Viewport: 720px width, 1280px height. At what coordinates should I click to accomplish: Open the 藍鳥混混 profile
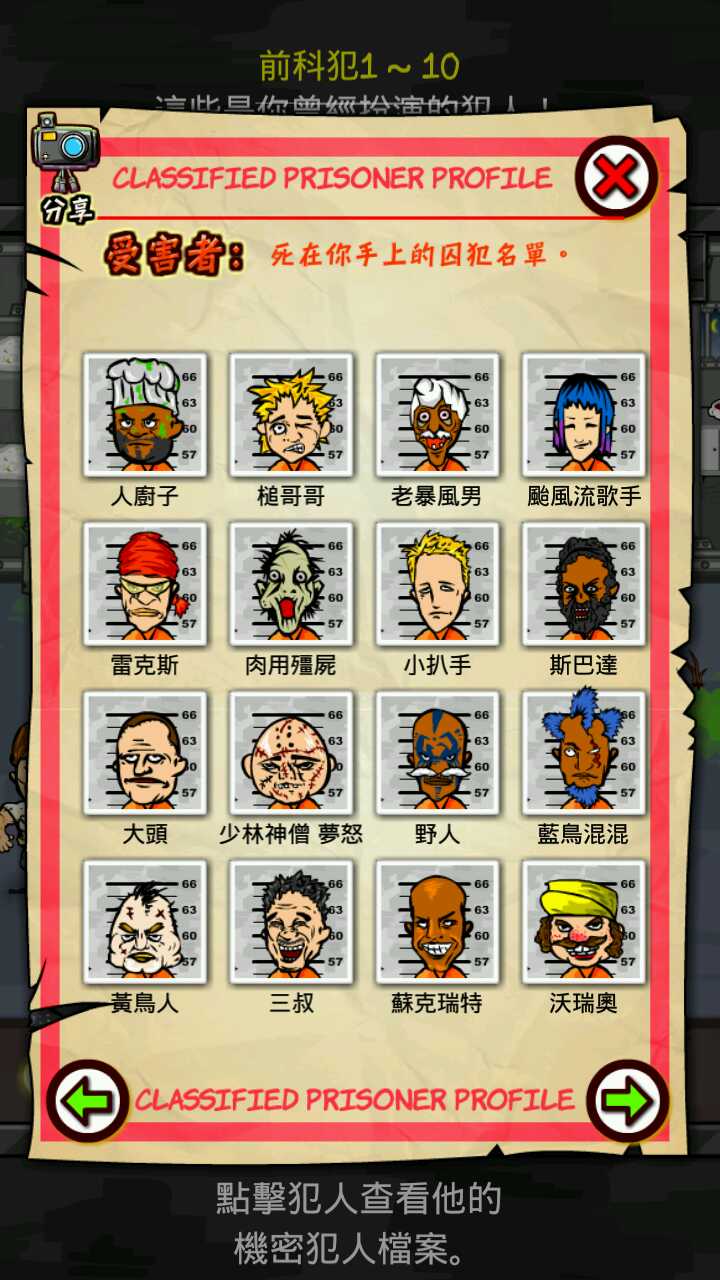point(584,753)
